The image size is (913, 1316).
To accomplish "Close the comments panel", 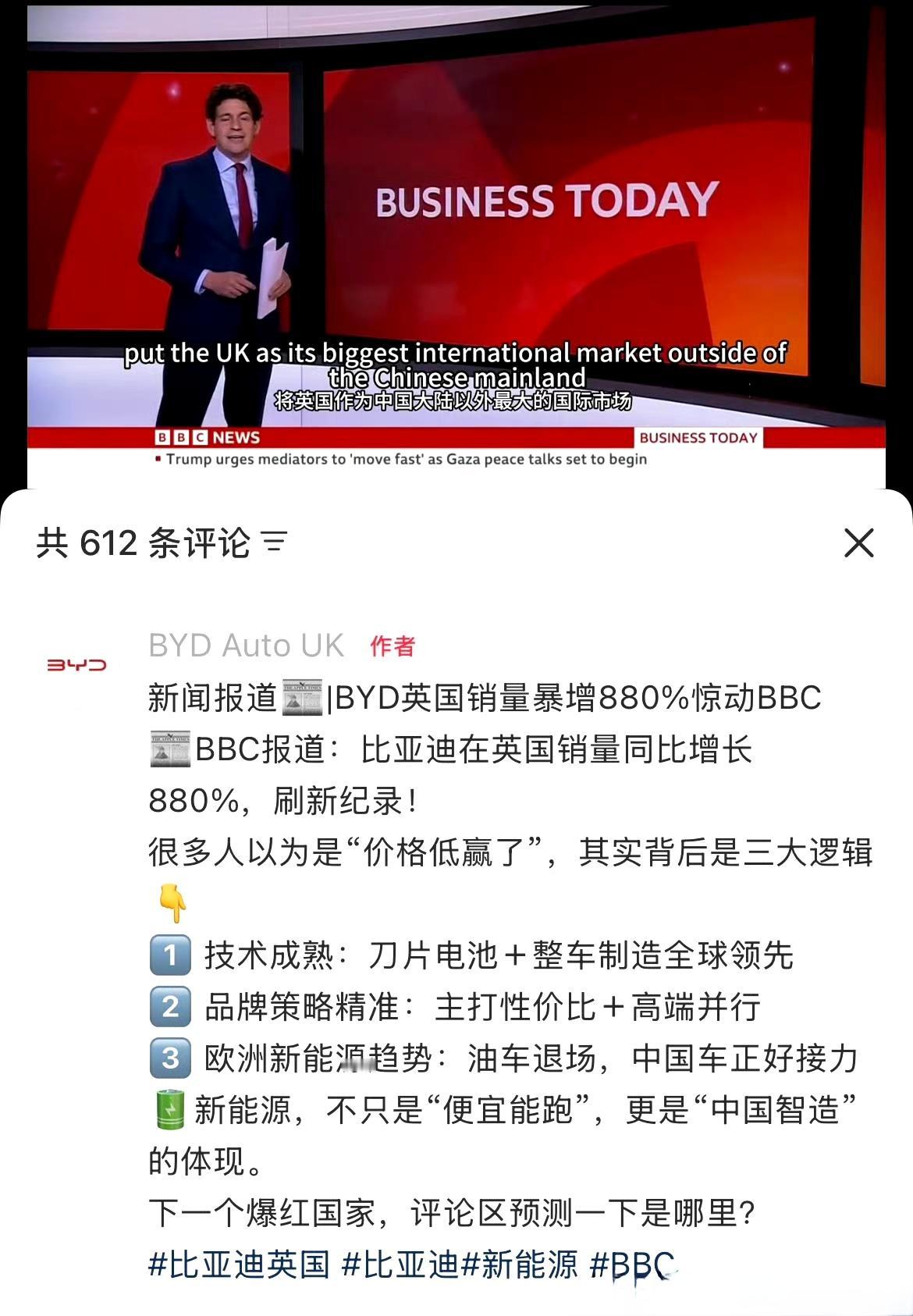I will click(858, 543).
